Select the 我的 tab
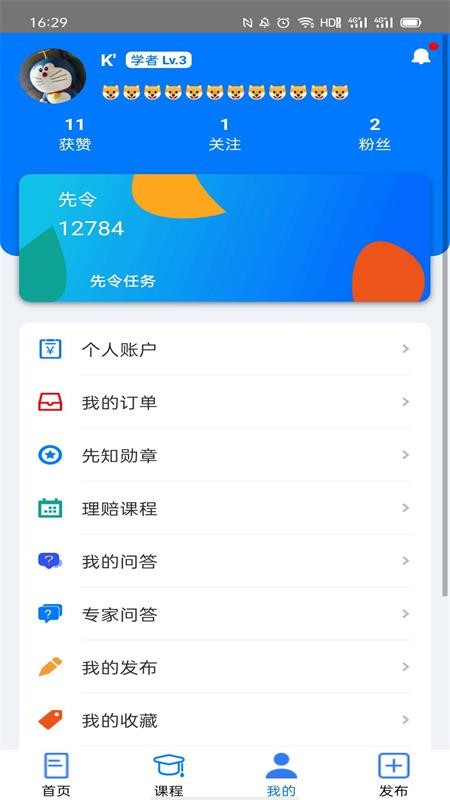 tap(281, 774)
